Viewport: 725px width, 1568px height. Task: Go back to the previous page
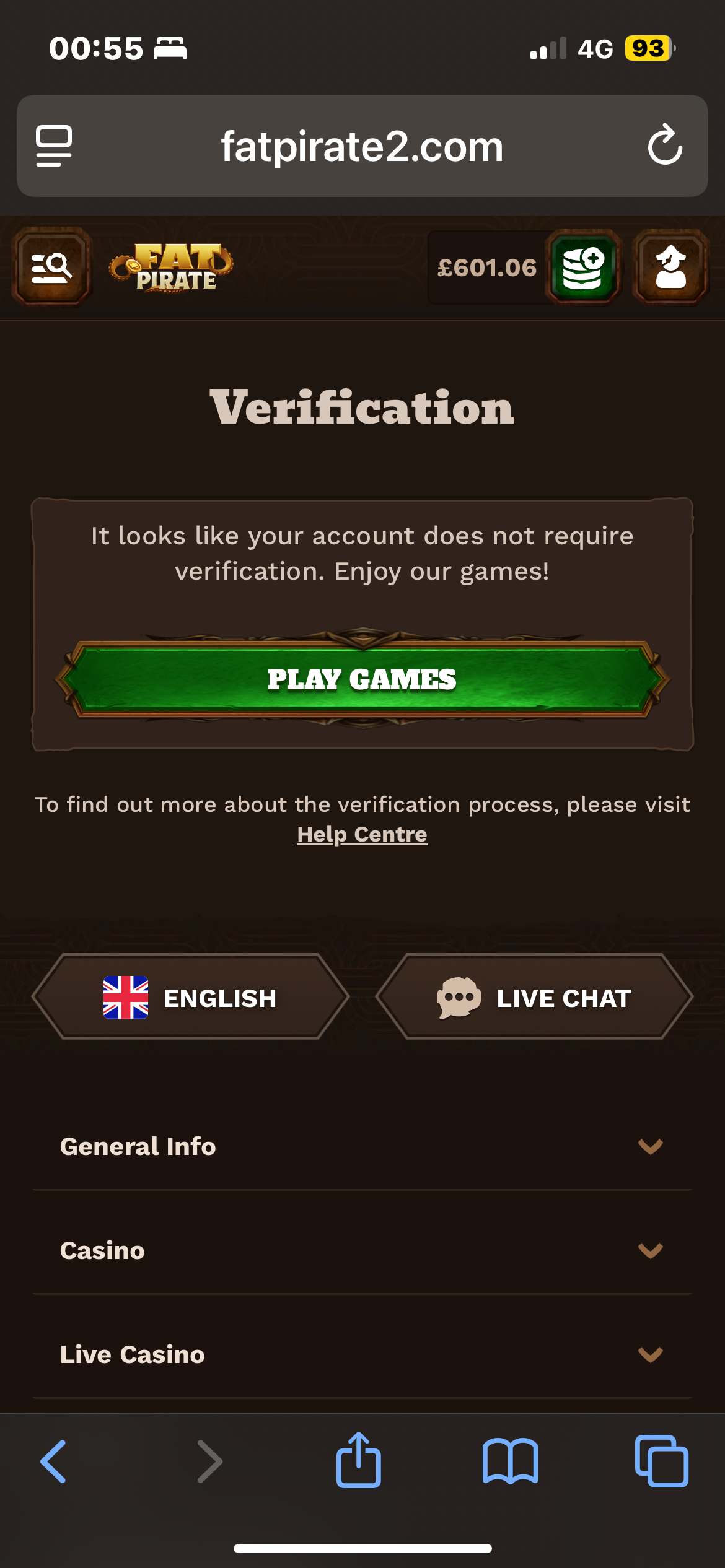54,1461
